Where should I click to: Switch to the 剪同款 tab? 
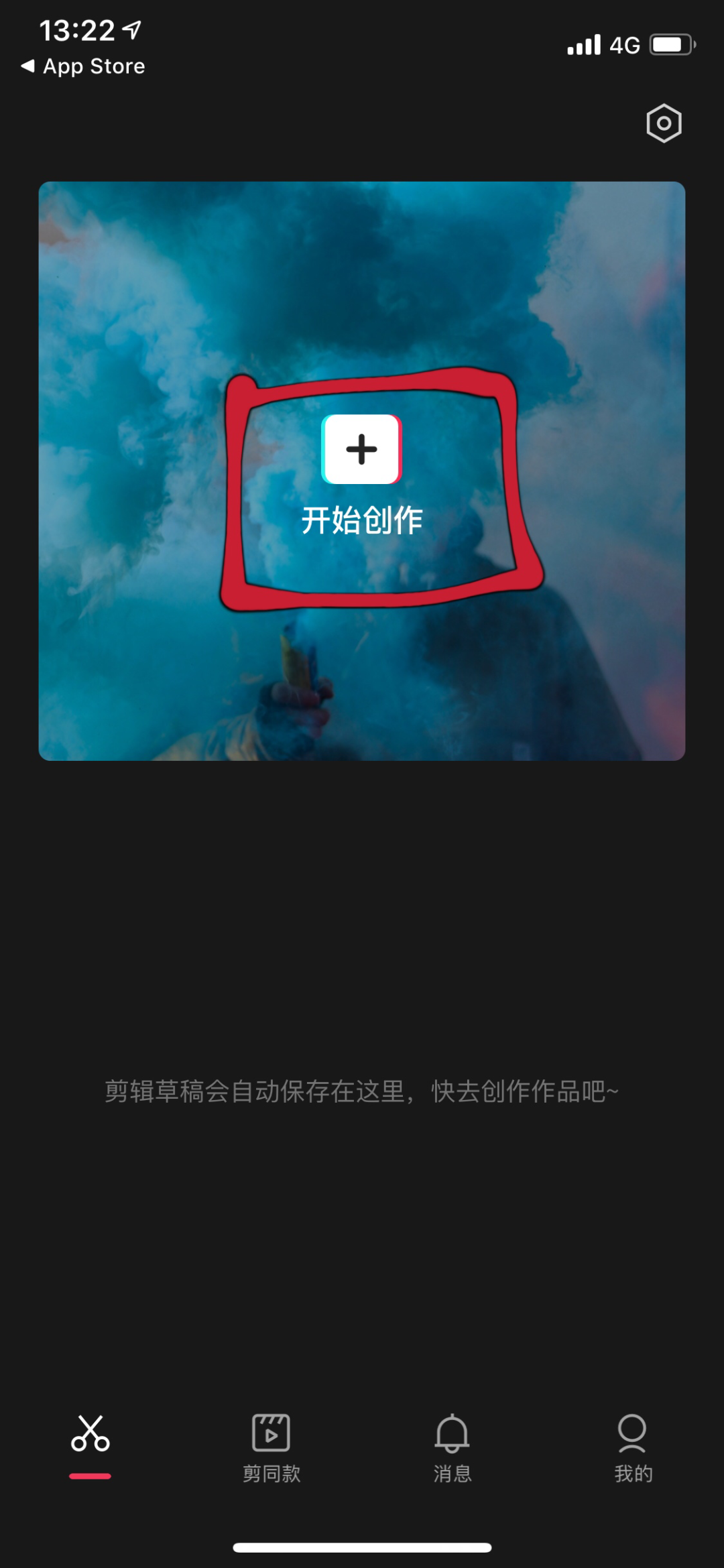pyautogui.click(x=271, y=1447)
